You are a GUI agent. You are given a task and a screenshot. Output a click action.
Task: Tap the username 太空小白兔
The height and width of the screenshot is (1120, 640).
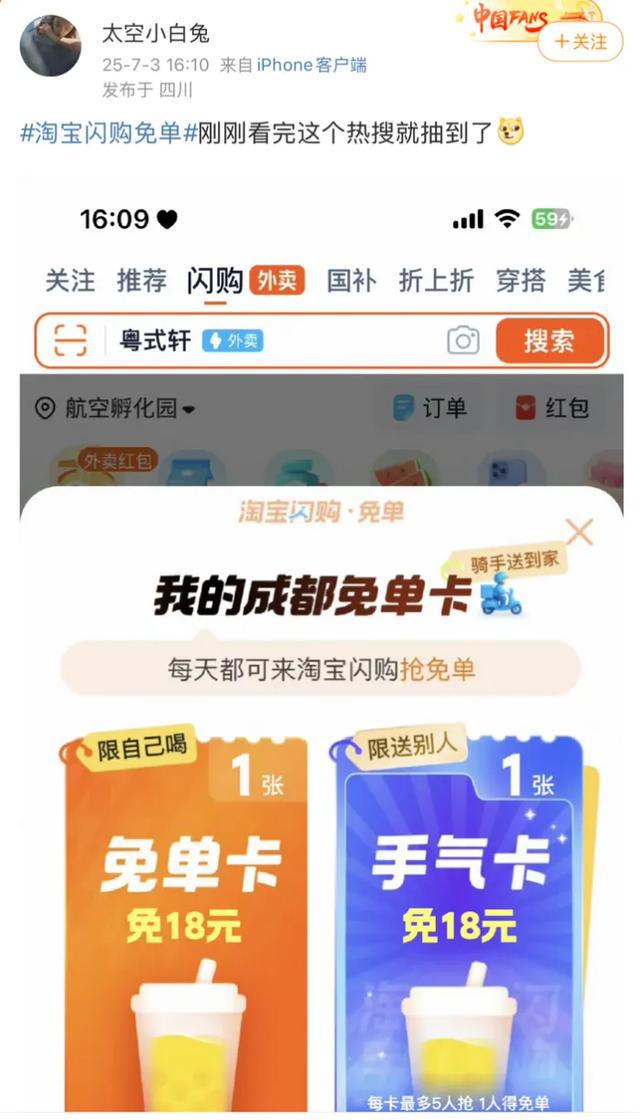[156, 33]
